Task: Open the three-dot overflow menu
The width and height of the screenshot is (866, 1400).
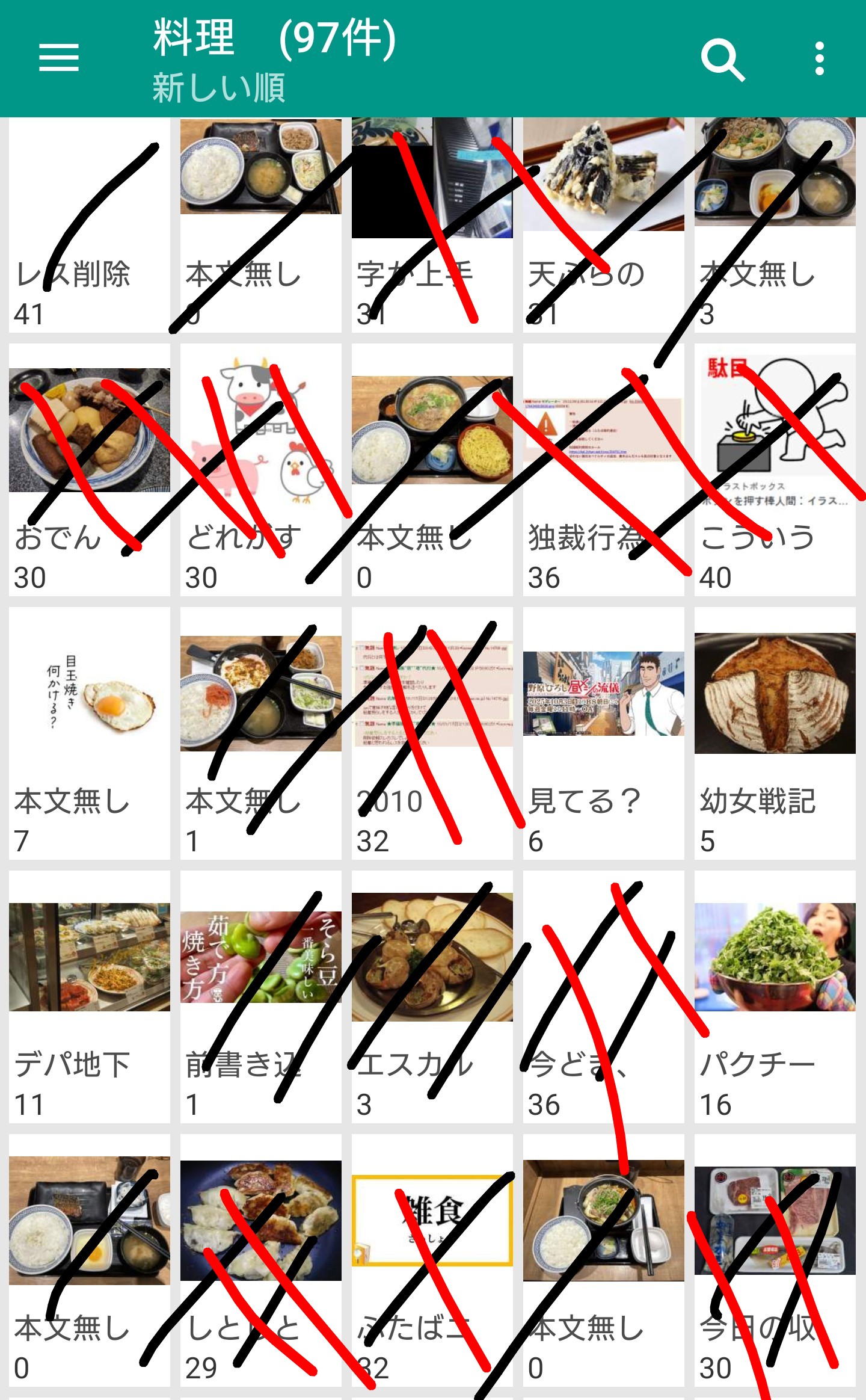Action: coord(819,58)
